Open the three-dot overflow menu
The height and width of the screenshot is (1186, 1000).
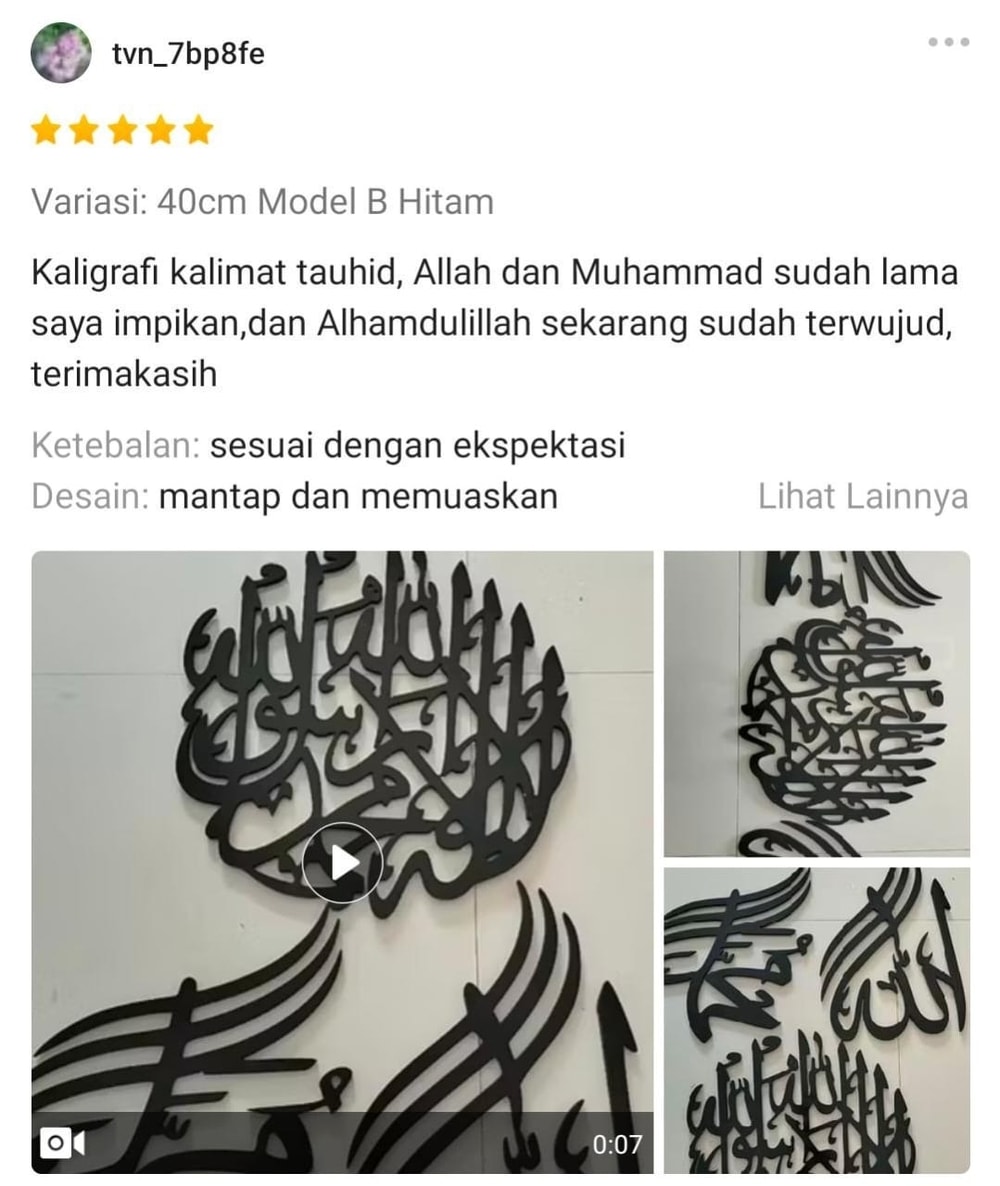click(948, 42)
